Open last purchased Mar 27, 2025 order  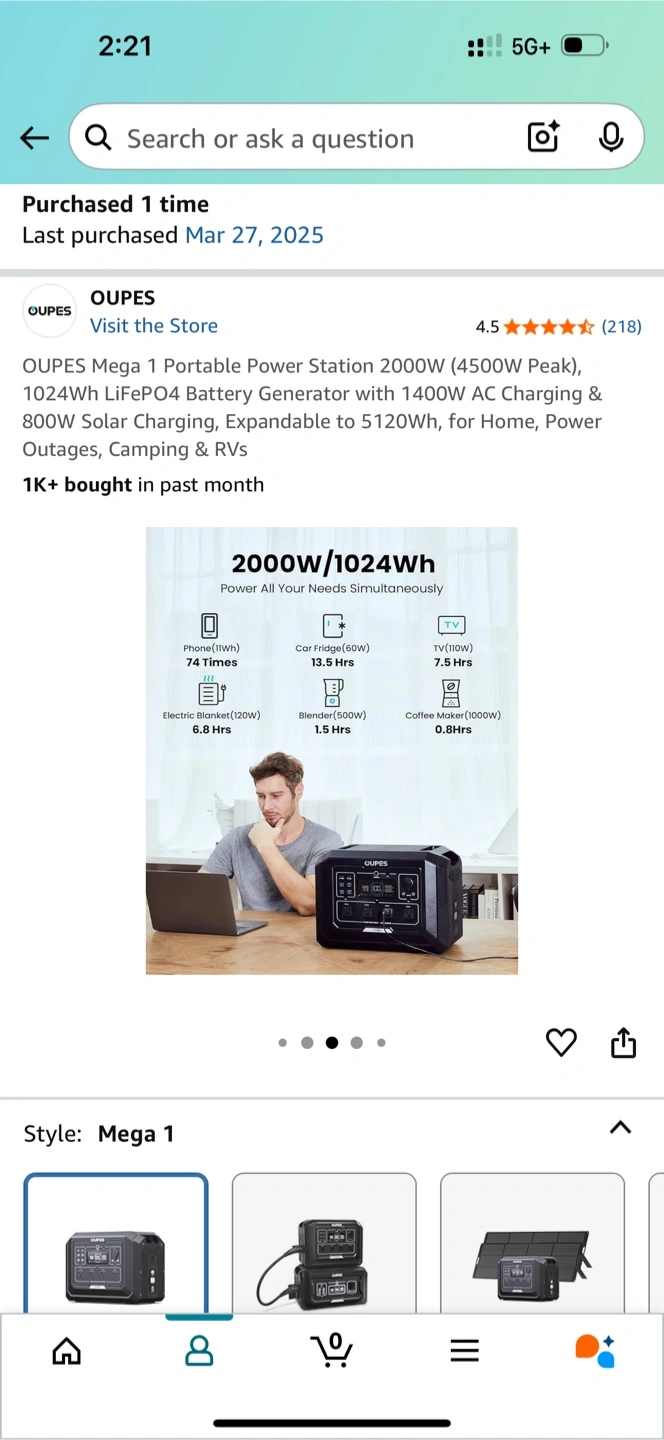coord(254,235)
